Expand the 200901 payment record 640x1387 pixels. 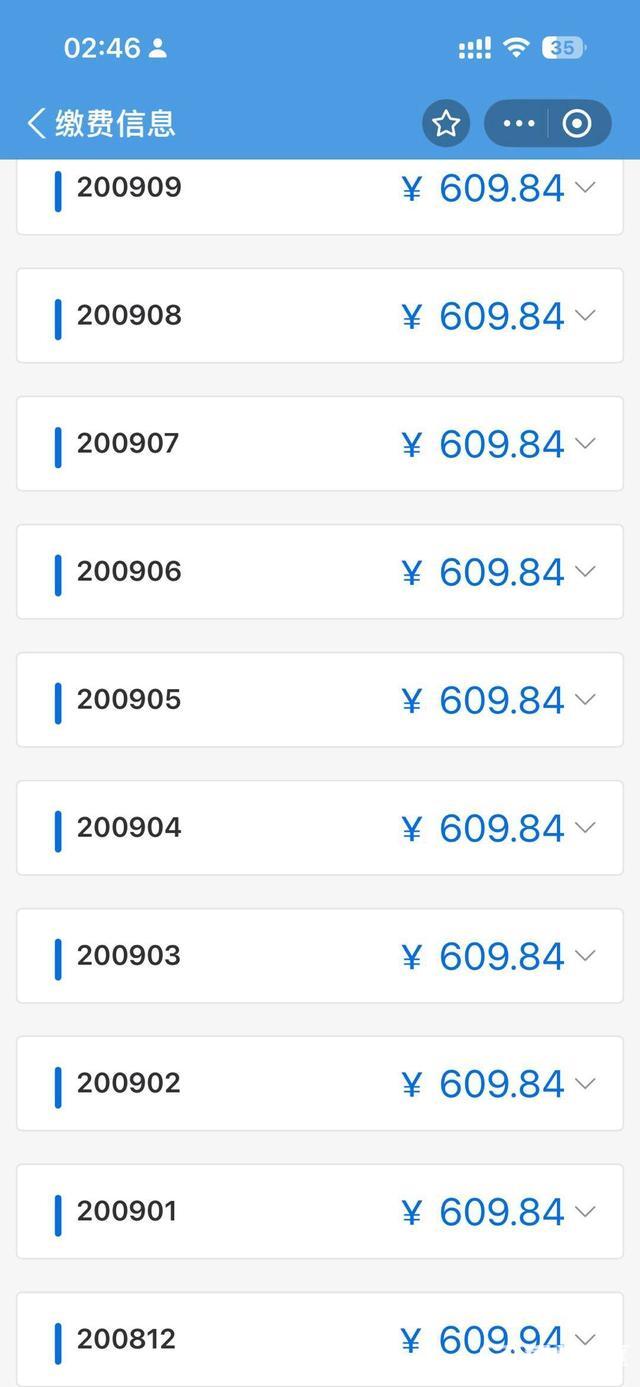[586, 1211]
